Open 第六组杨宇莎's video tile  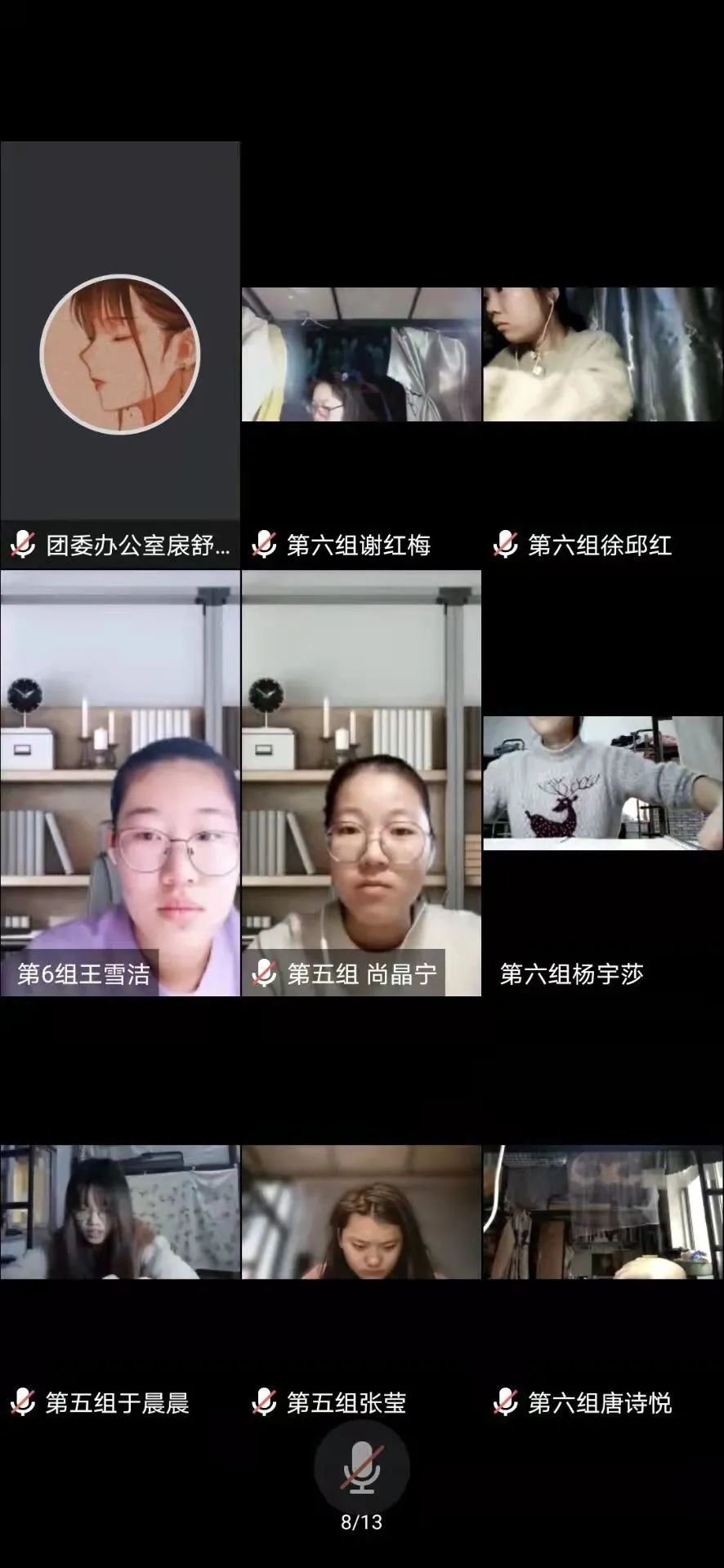[602, 782]
